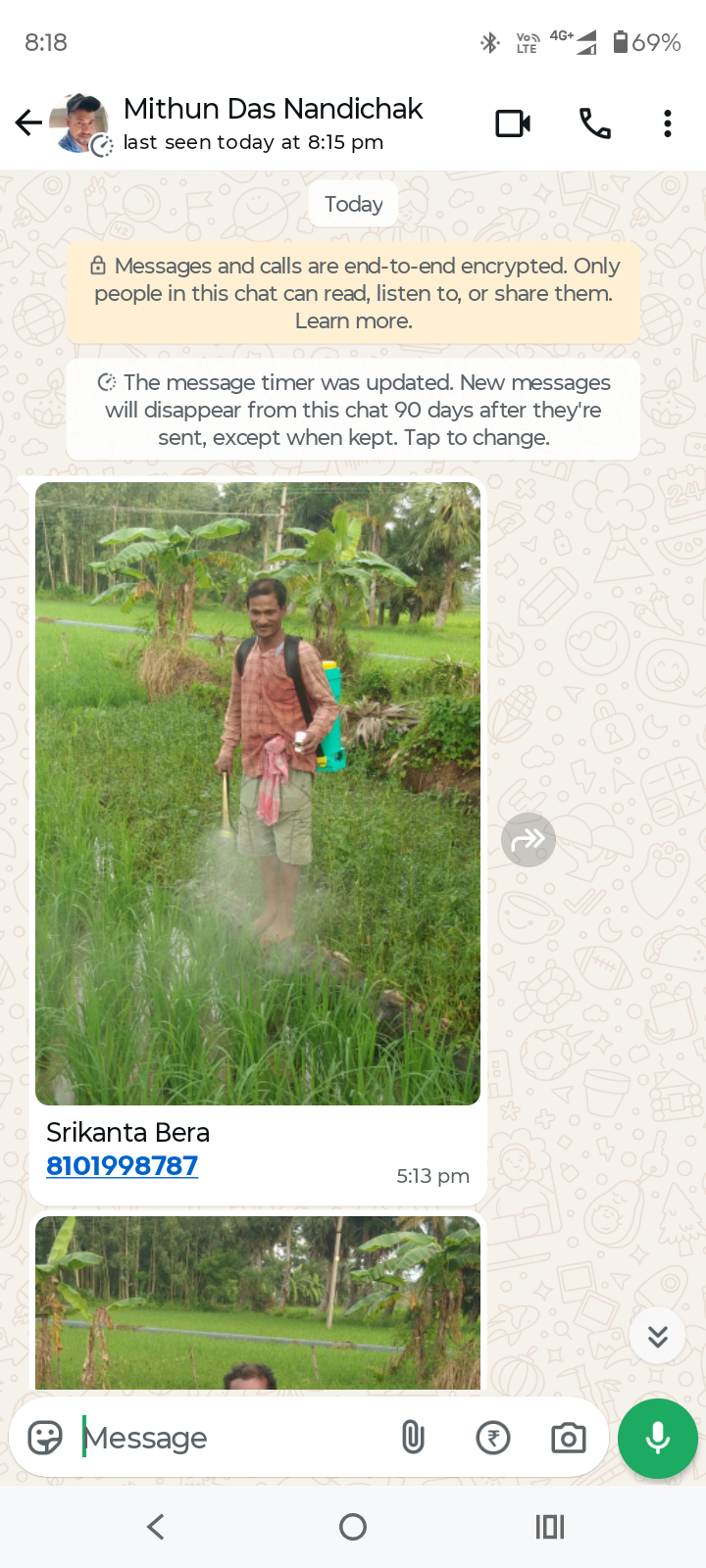
Task: Open the three-dot overflow menu
Action: pyautogui.click(x=668, y=123)
